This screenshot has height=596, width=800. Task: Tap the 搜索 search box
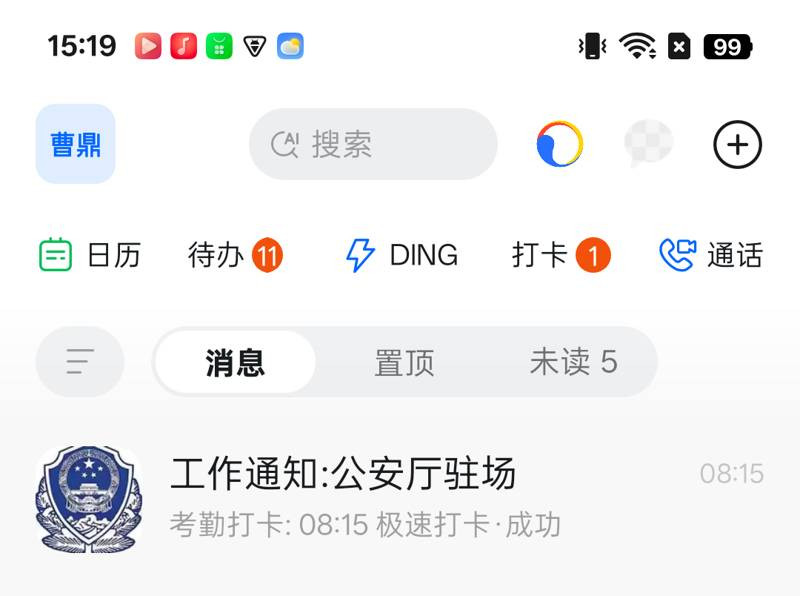coord(373,144)
